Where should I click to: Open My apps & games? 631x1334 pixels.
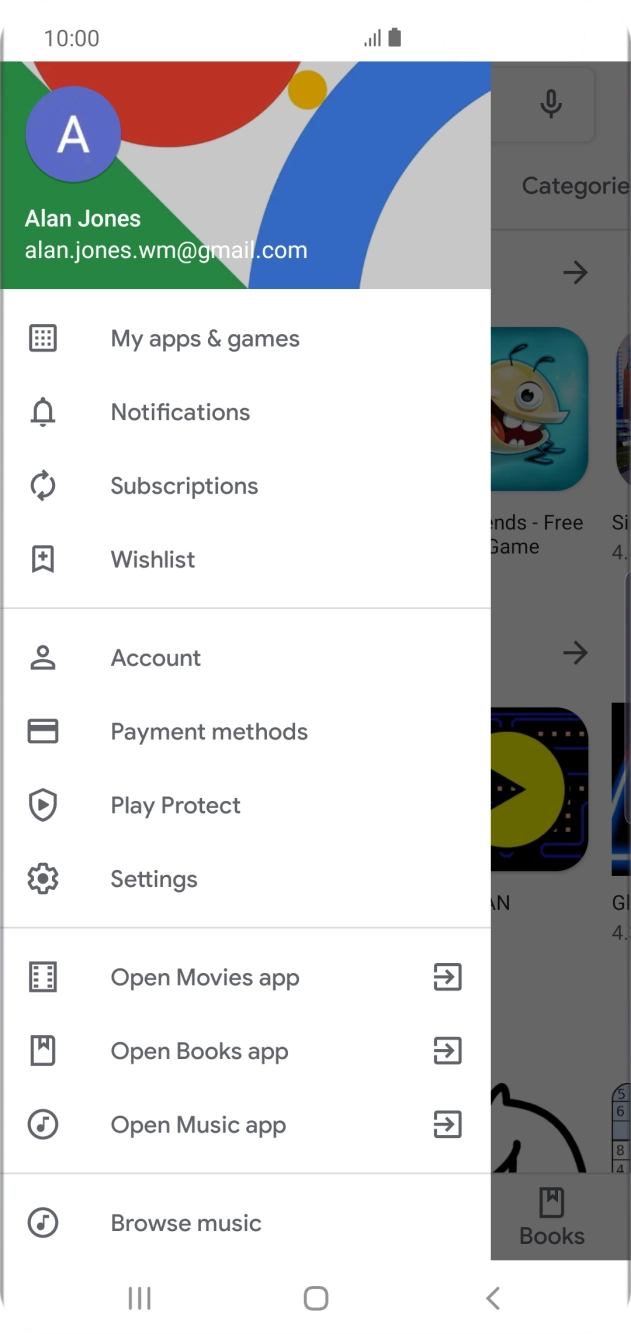pos(204,339)
